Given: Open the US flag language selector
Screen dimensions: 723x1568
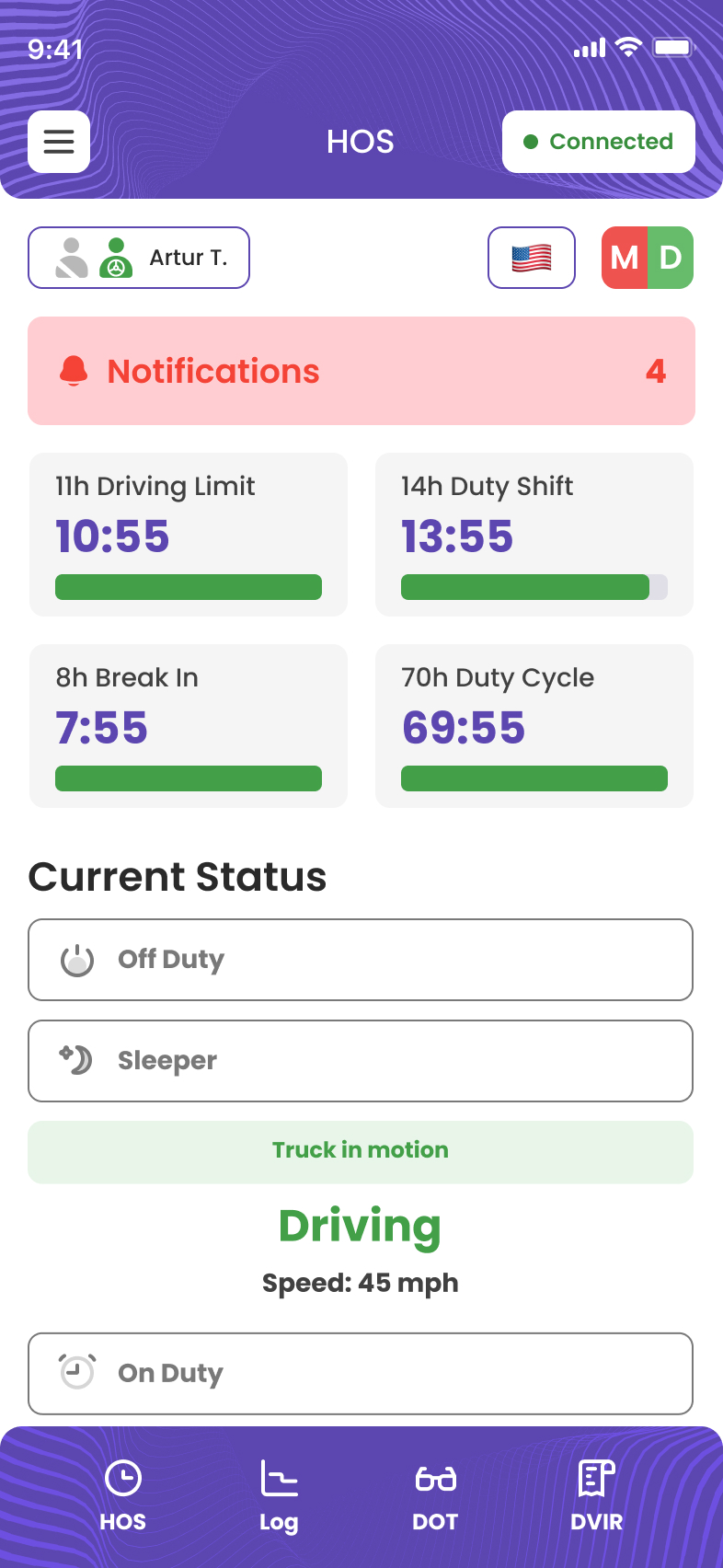Looking at the screenshot, I should [x=531, y=258].
